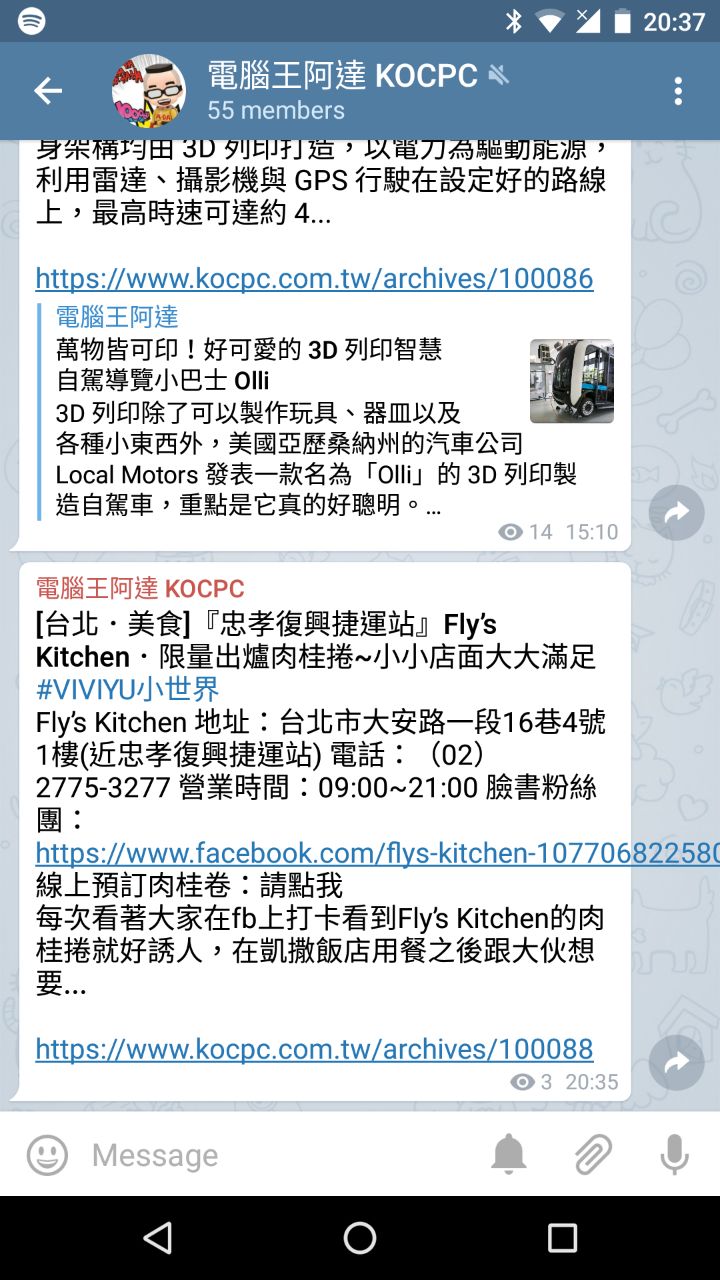This screenshot has height=1280, width=720.
Task: Open the recent apps overview
Action: (562, 1238)
